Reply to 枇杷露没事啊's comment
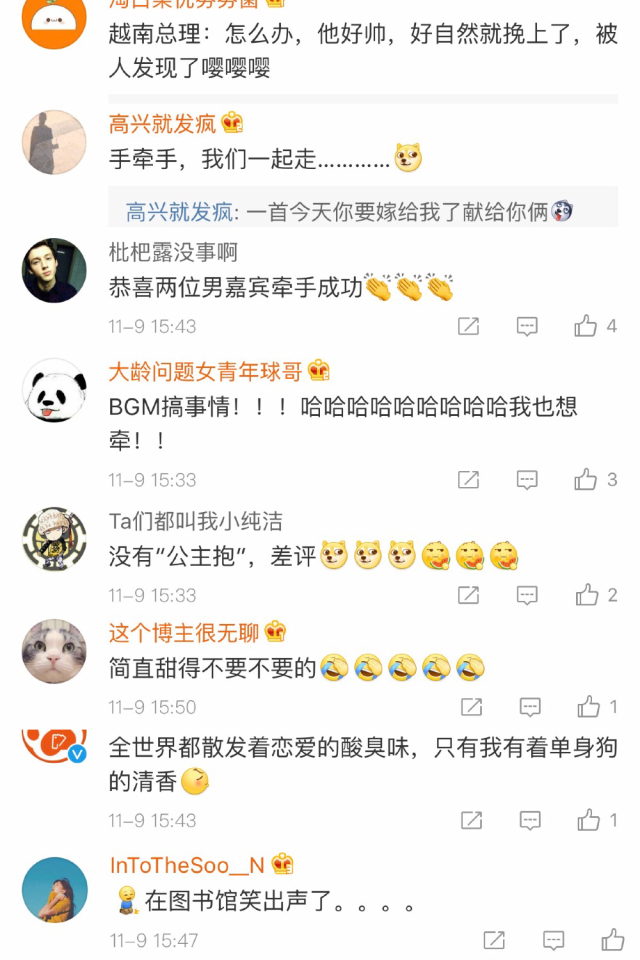This screenshot has width=640, height=960. pos(527,326)
